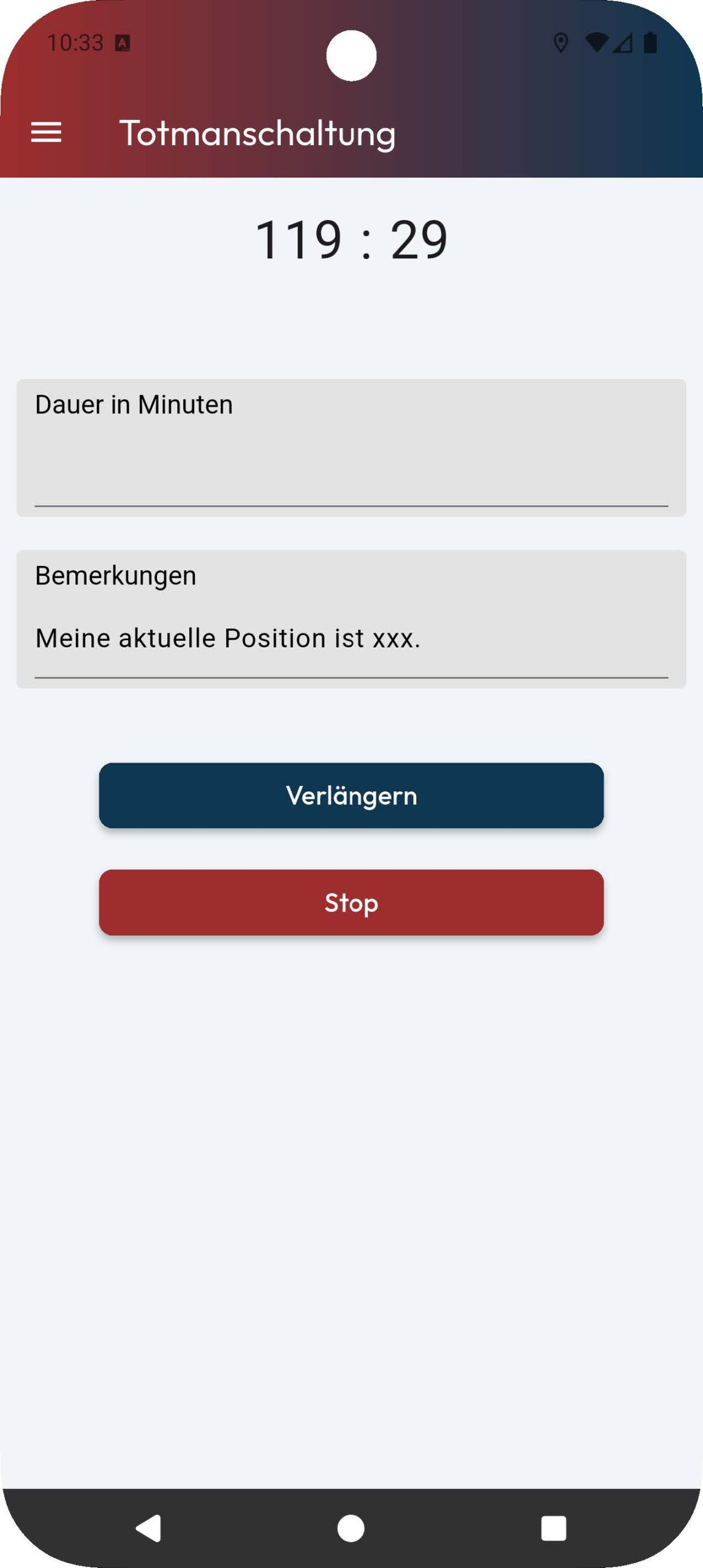Viewport: 703px width, 1568px height.
Task: Return to the home screen
Action: point(351,1528)
